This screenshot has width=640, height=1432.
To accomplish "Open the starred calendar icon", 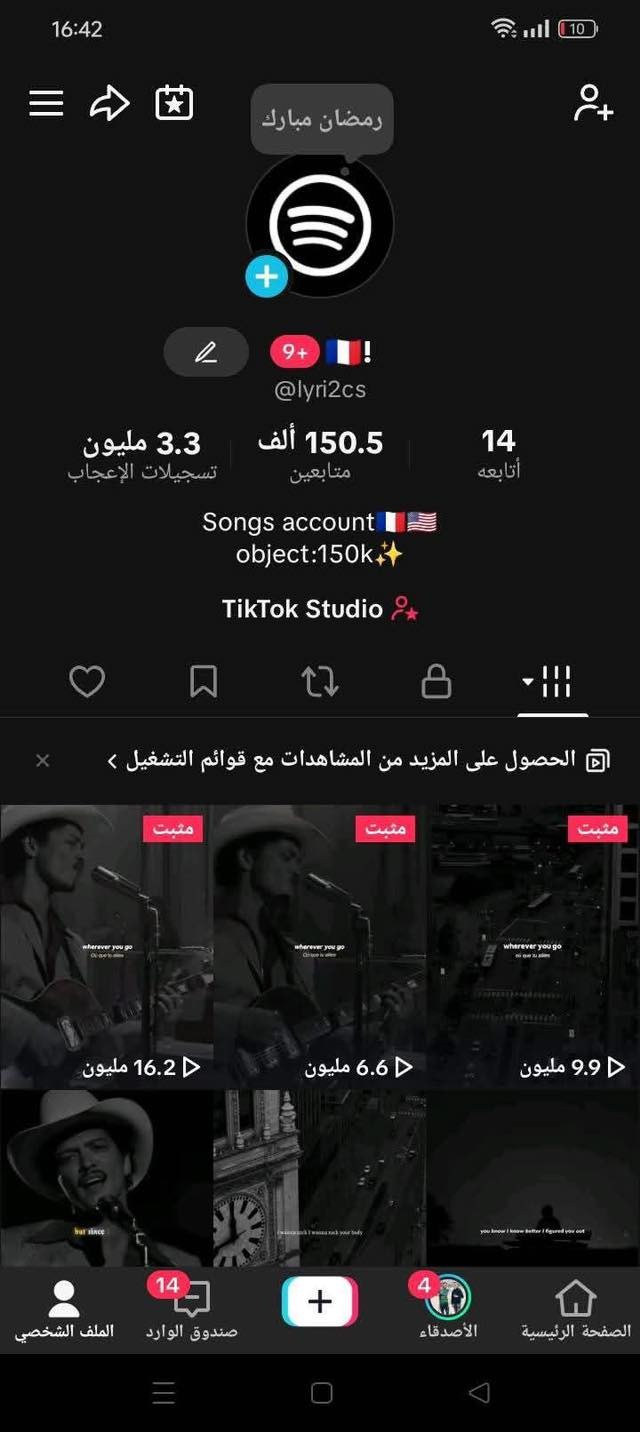I will 174,103.
